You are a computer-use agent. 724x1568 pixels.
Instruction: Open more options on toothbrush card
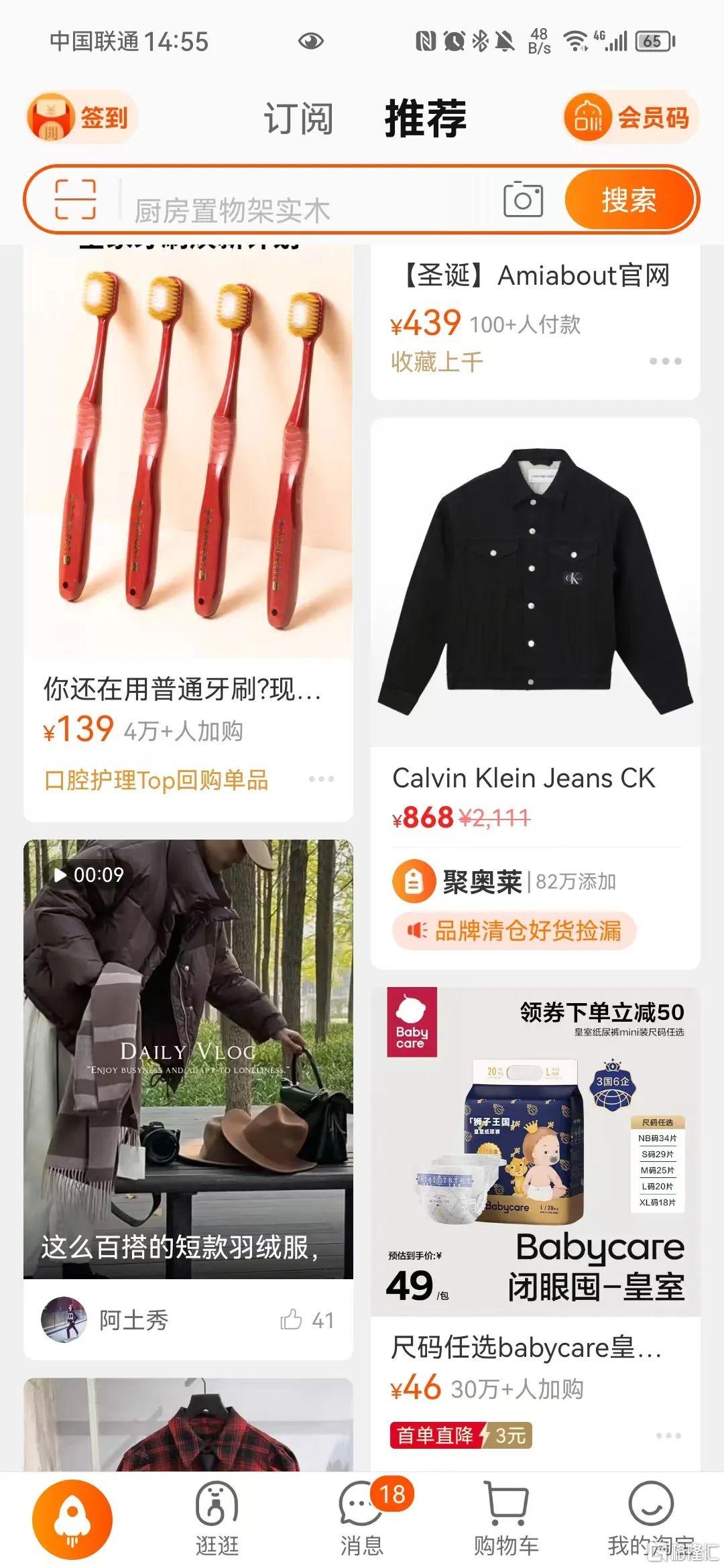click(x=321, y=779)
